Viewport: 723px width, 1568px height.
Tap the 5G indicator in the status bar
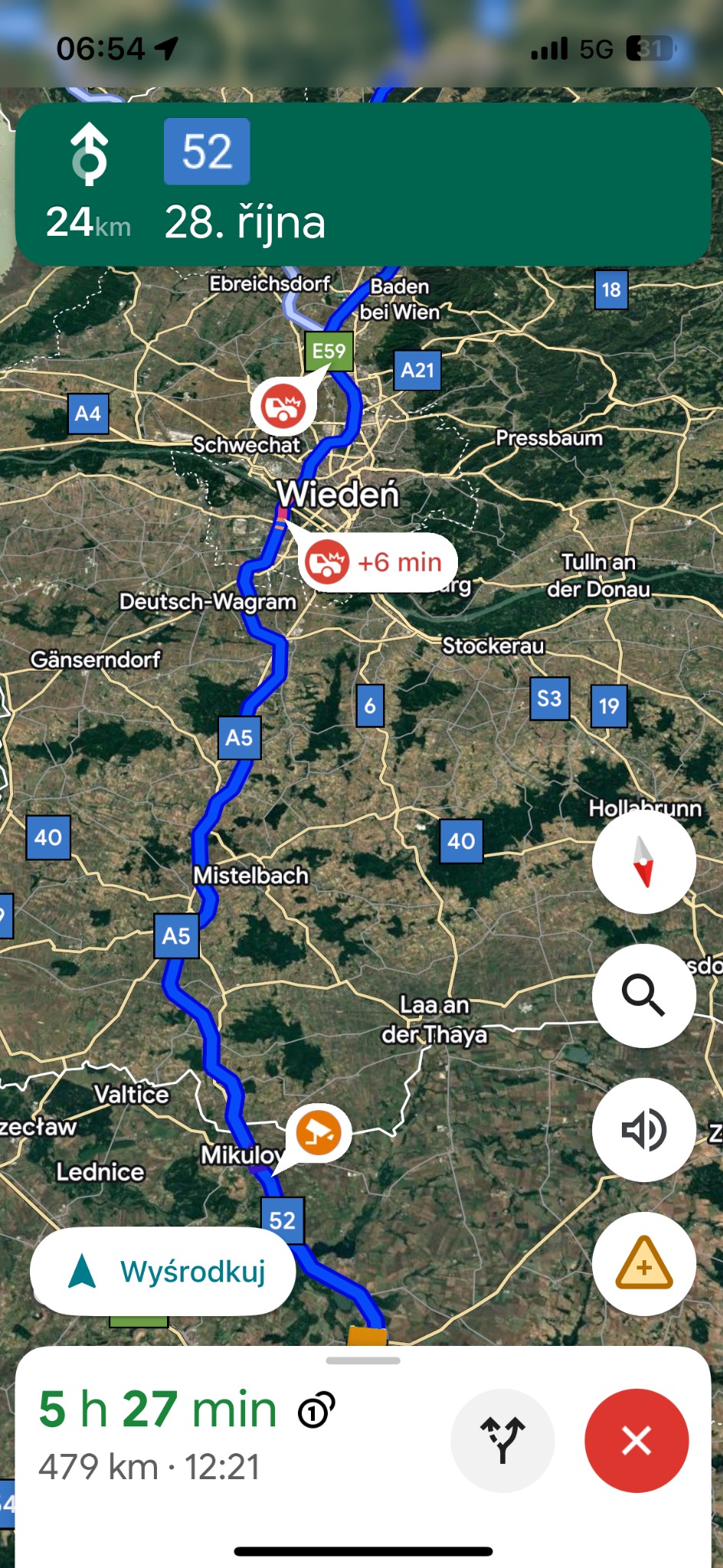tap(596, 47)
